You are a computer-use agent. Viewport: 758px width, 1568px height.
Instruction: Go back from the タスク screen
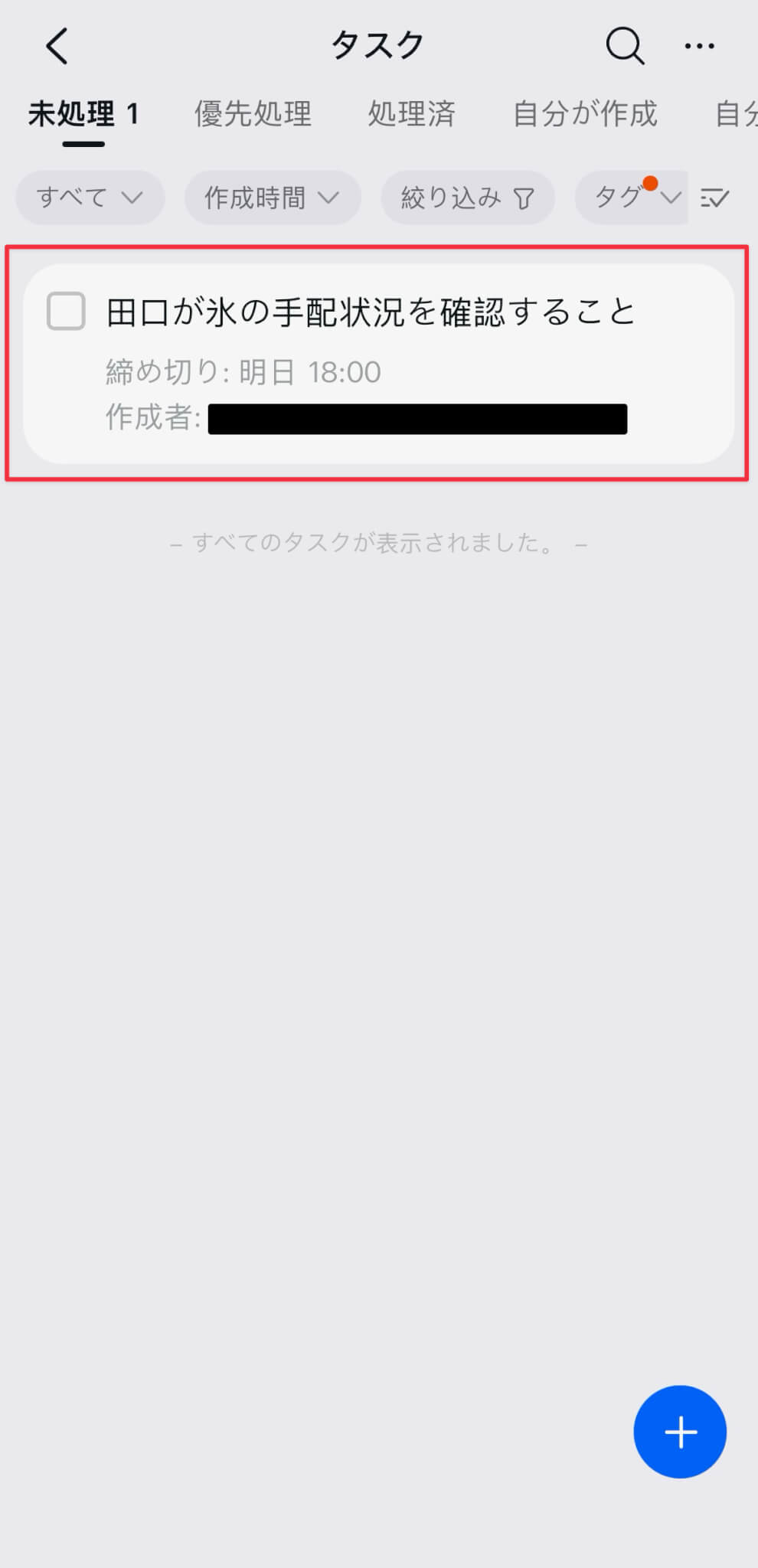[57, 46]
